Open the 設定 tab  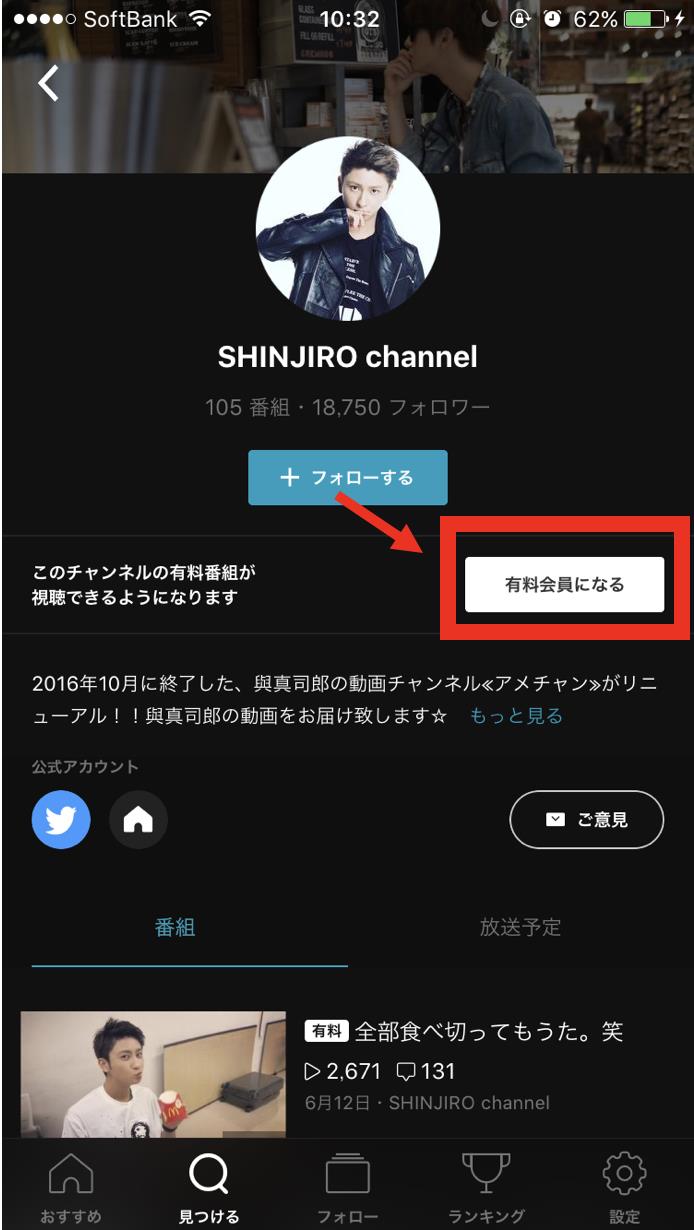624,1187
